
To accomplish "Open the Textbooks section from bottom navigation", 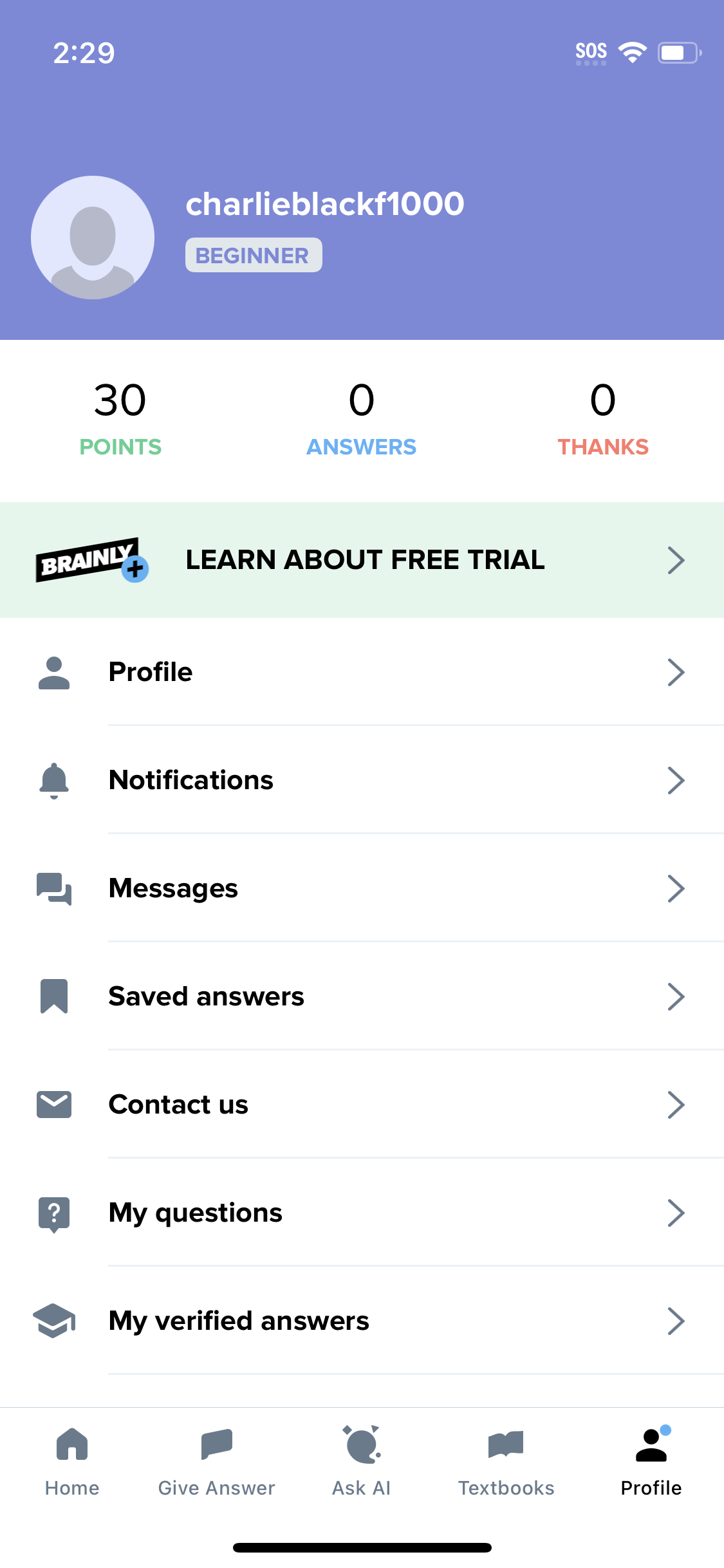I will coord(506,1458).
